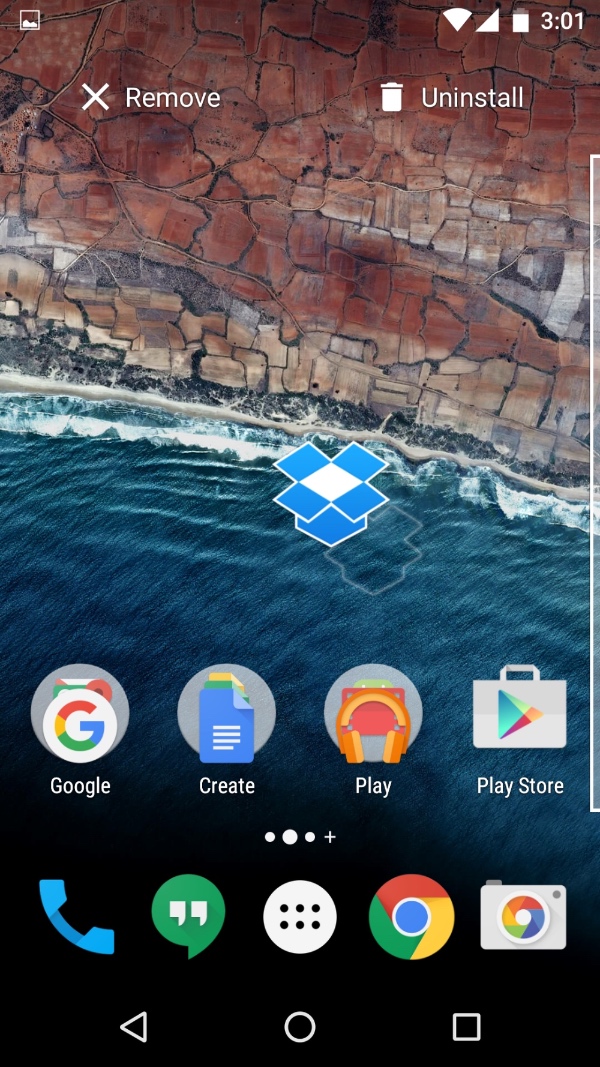The width and height of the screenshot is (600, 1067).
Task: Open the Play folder
Action: 373,714
